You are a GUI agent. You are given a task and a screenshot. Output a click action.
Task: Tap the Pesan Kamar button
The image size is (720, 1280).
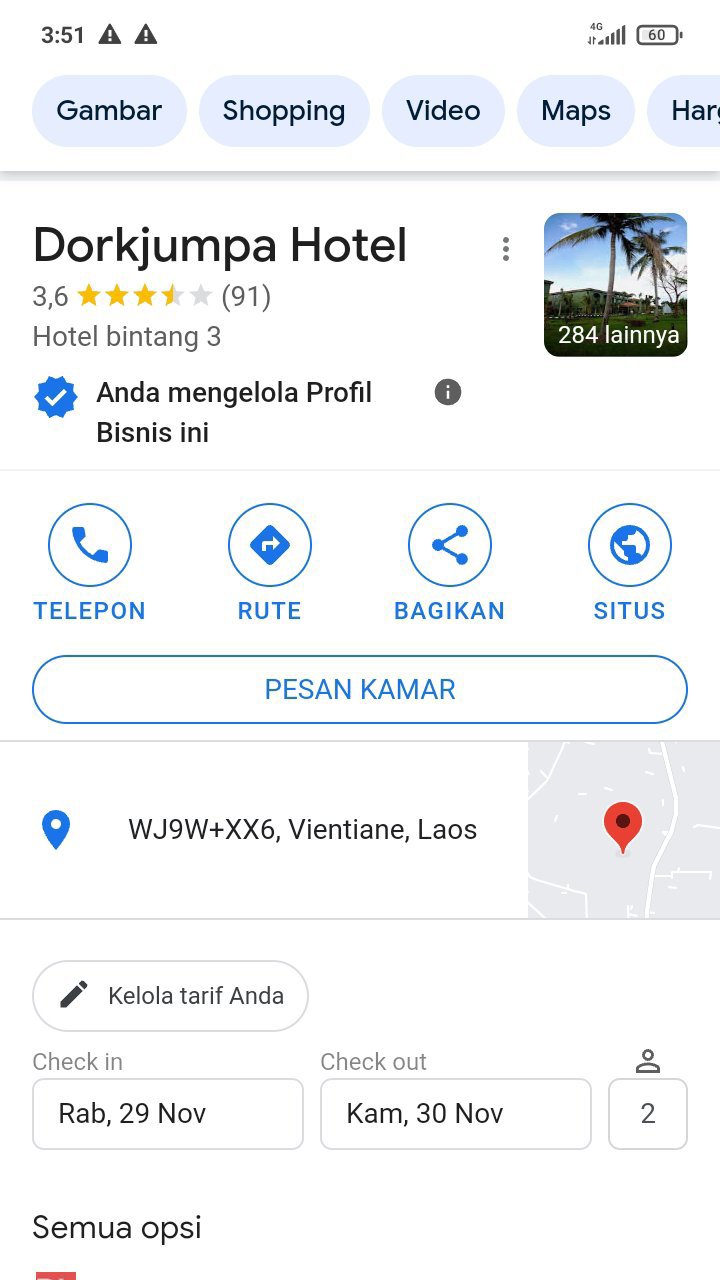coord(360,689)
